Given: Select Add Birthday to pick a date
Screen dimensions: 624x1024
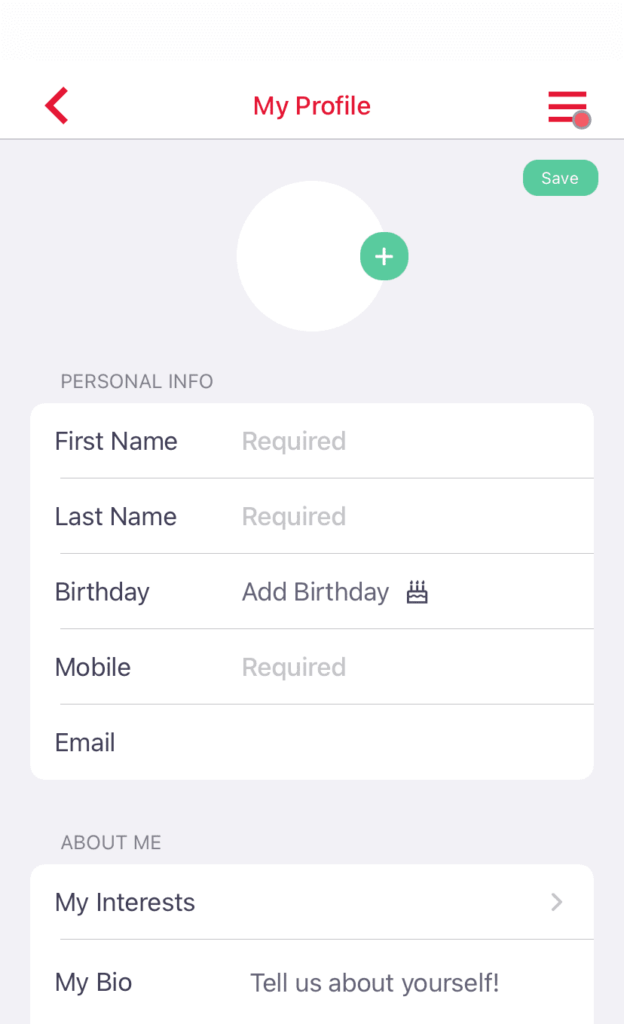Looking at the screenshot, I should [335, 592].
